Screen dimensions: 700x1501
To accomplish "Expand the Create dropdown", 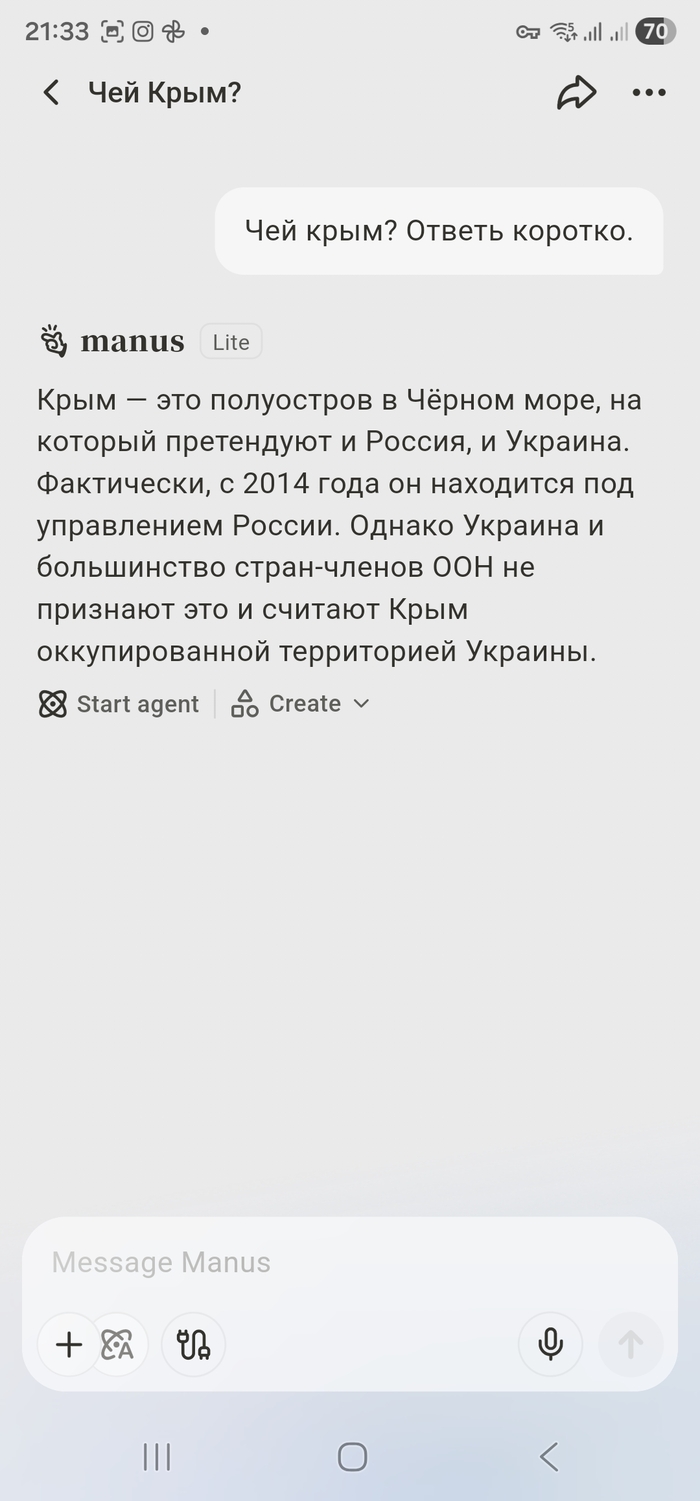I will (301, 704).
